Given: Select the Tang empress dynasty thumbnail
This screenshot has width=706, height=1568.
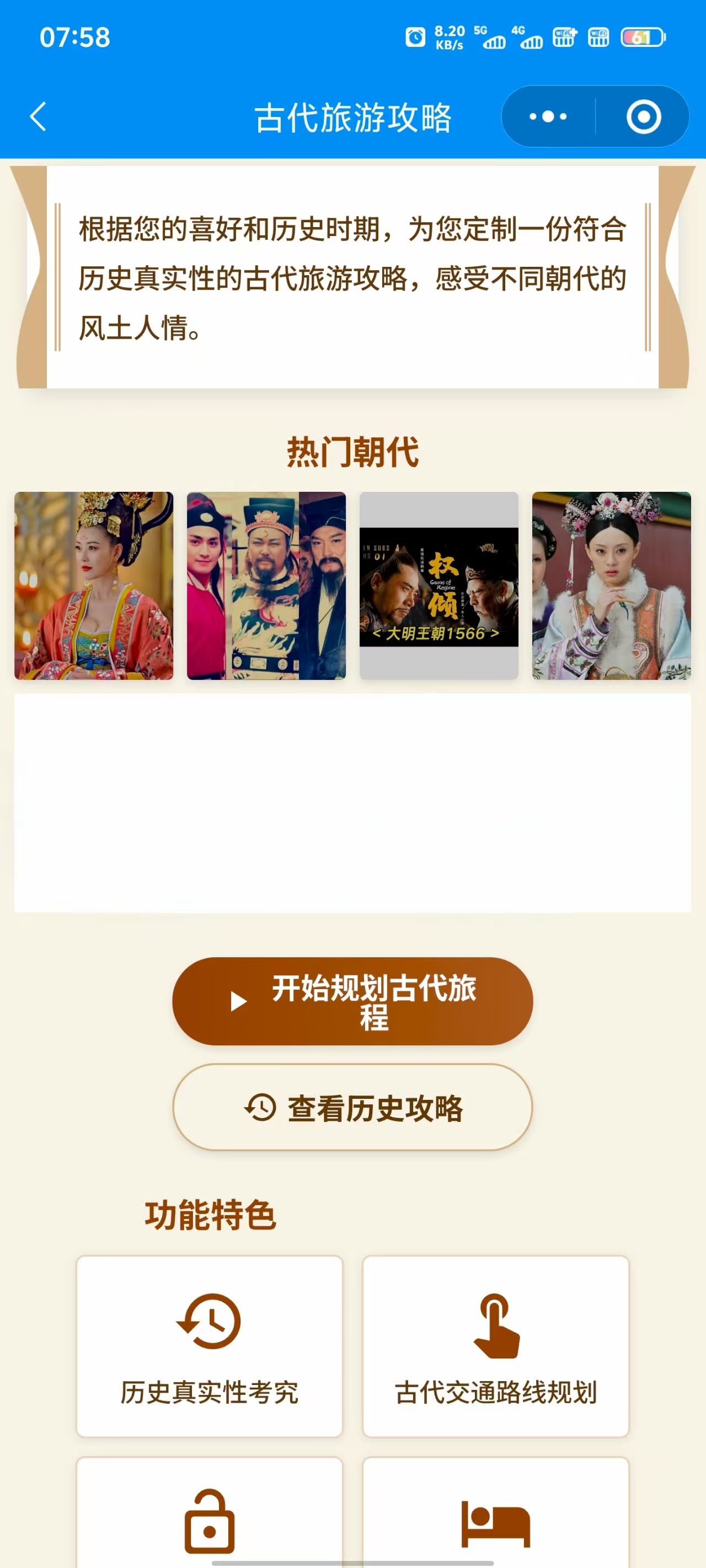Looking at the screenshot, I should pos(93,583).
